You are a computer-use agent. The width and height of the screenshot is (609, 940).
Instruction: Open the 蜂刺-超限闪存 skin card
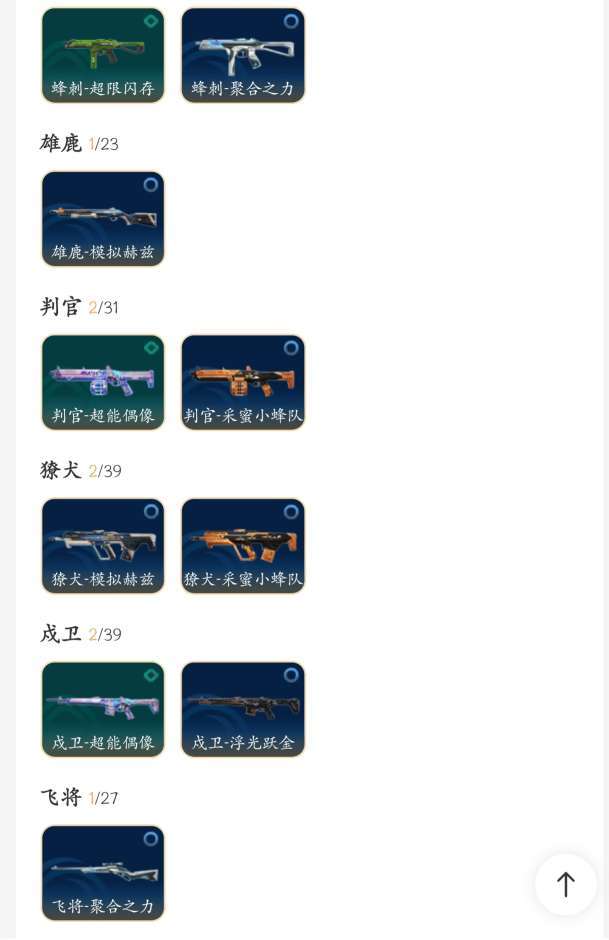click(103, 55)
